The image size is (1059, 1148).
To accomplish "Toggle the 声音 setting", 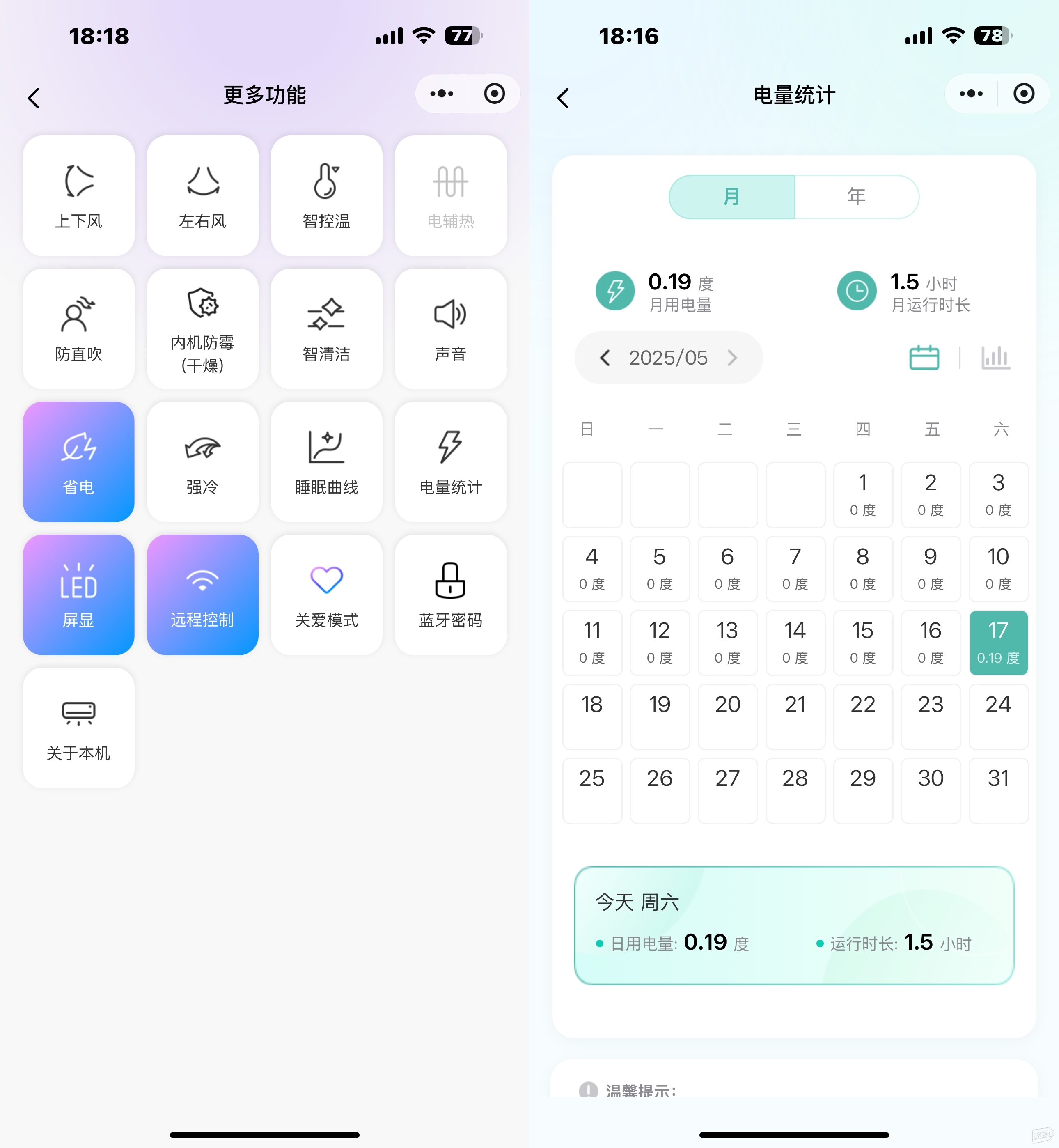I will (450, 329).
